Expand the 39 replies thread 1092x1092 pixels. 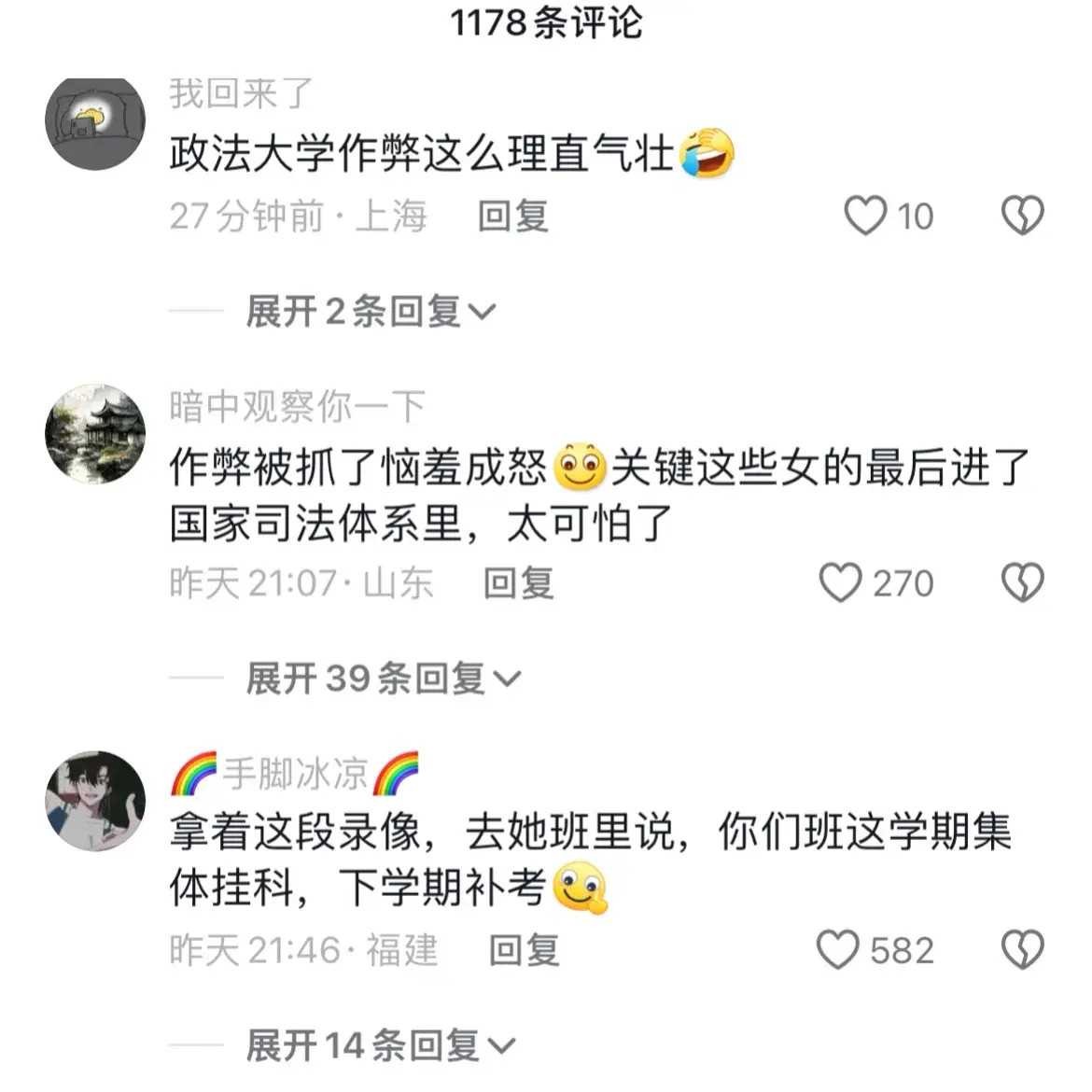[382, 679]
